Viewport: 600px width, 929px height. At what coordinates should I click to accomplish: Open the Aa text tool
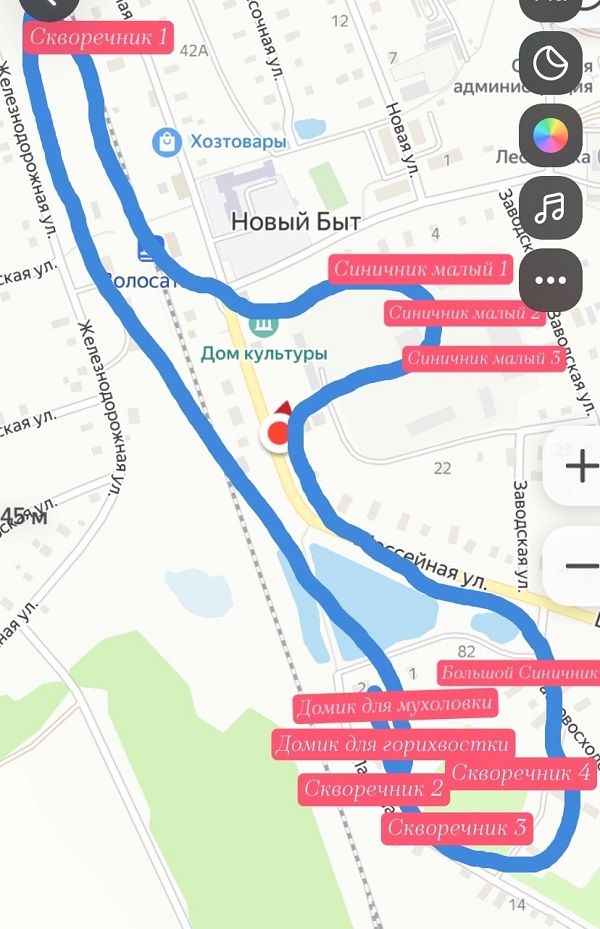[551, 6]
